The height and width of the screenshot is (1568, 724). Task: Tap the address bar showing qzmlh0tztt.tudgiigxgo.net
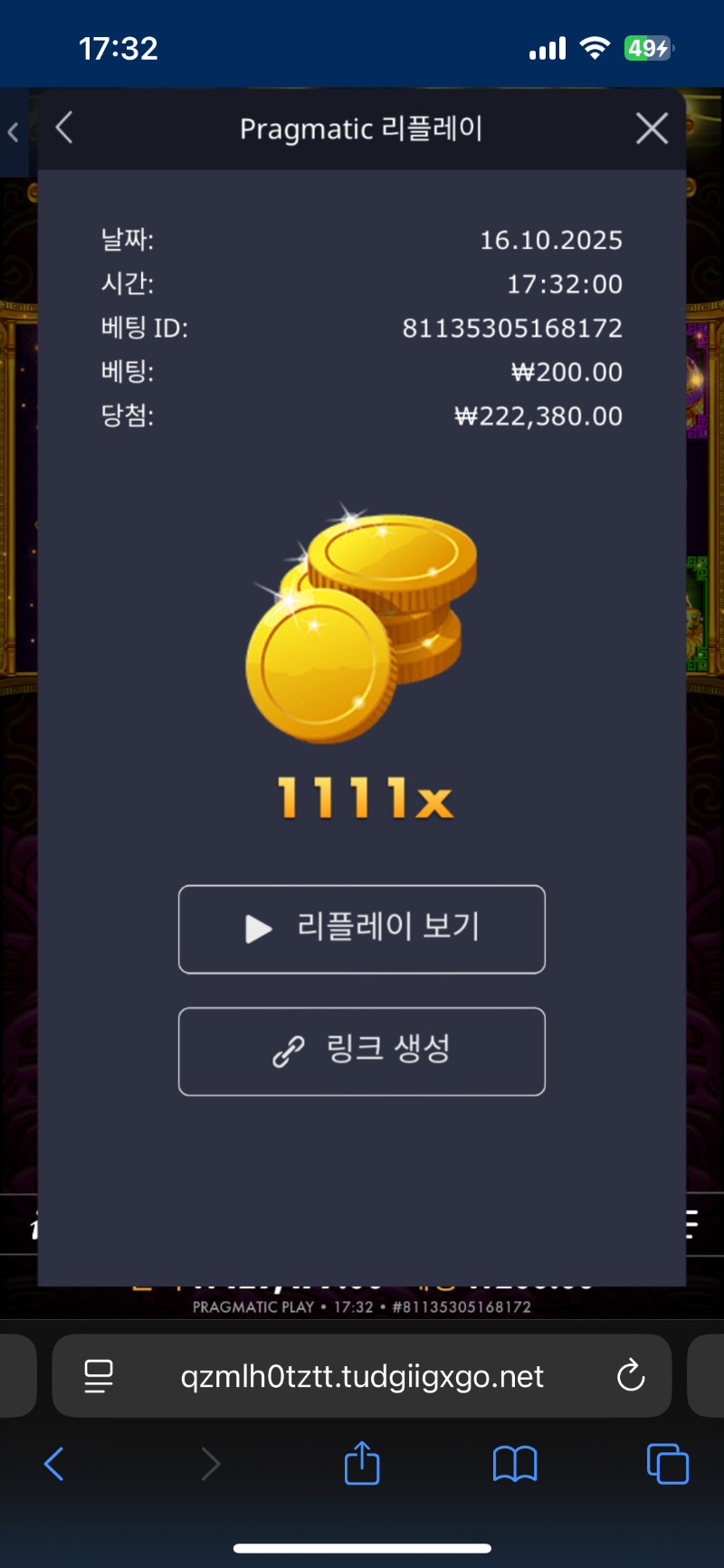tap(362, 1375)
